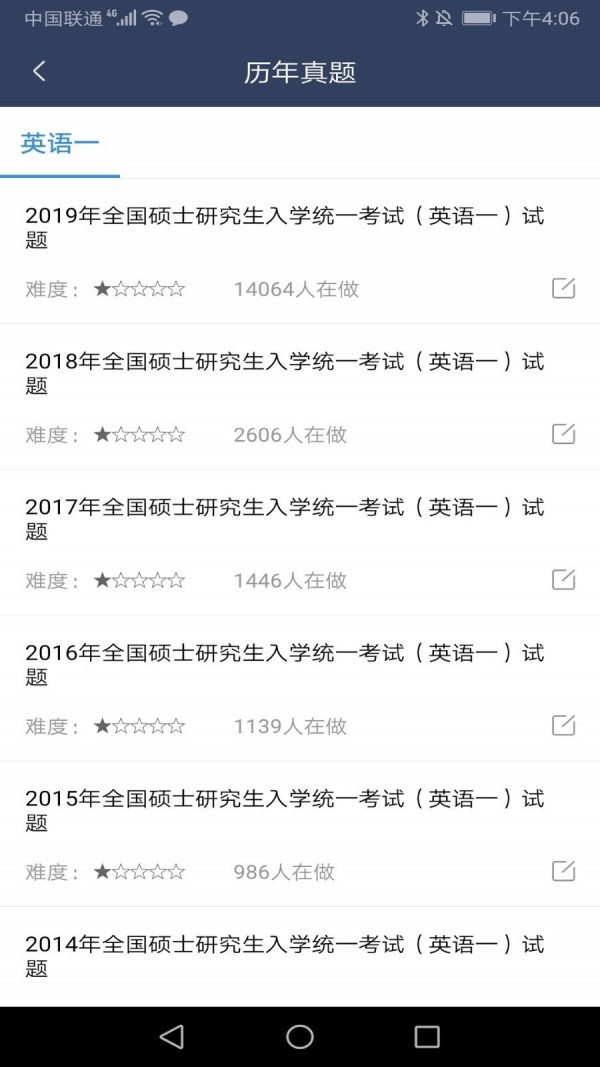The image size is (600, 1067).
Task: Tap the system home button
Action: (300, 1037)
